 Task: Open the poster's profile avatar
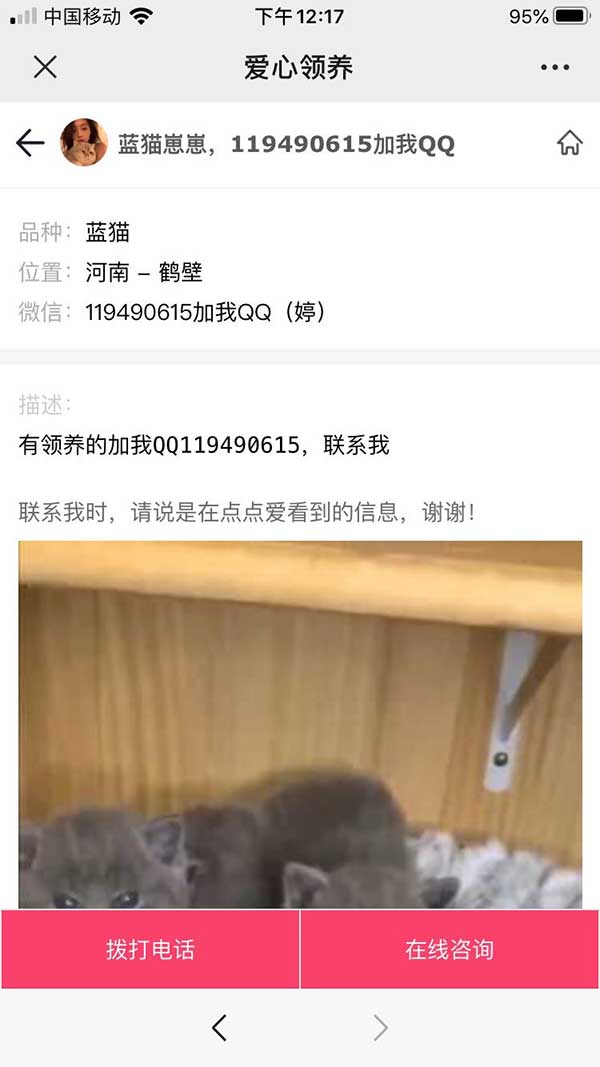pos(84,143)
